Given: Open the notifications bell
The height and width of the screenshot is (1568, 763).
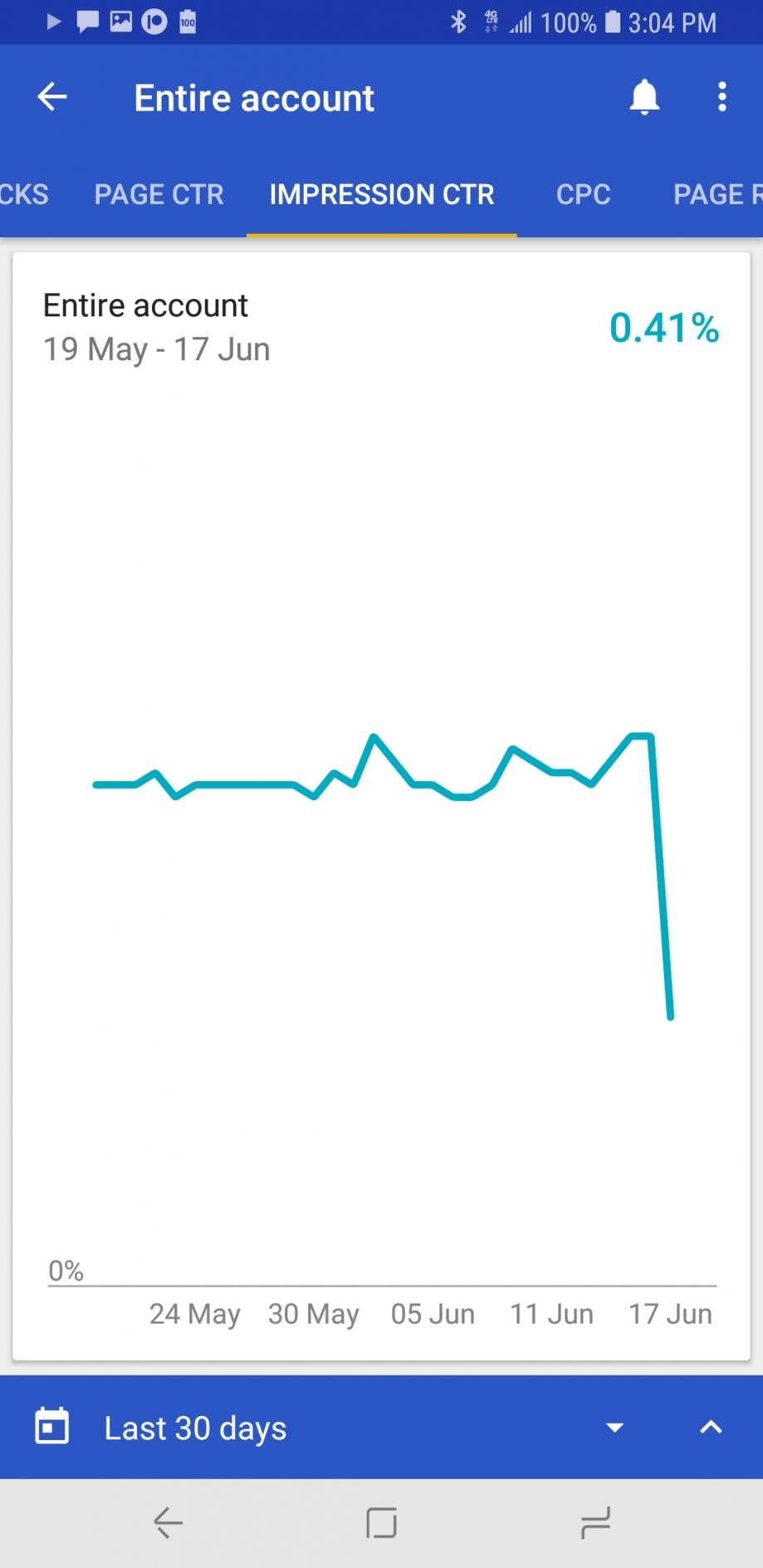Looking at the screenshot, I should tap(644, 97).
